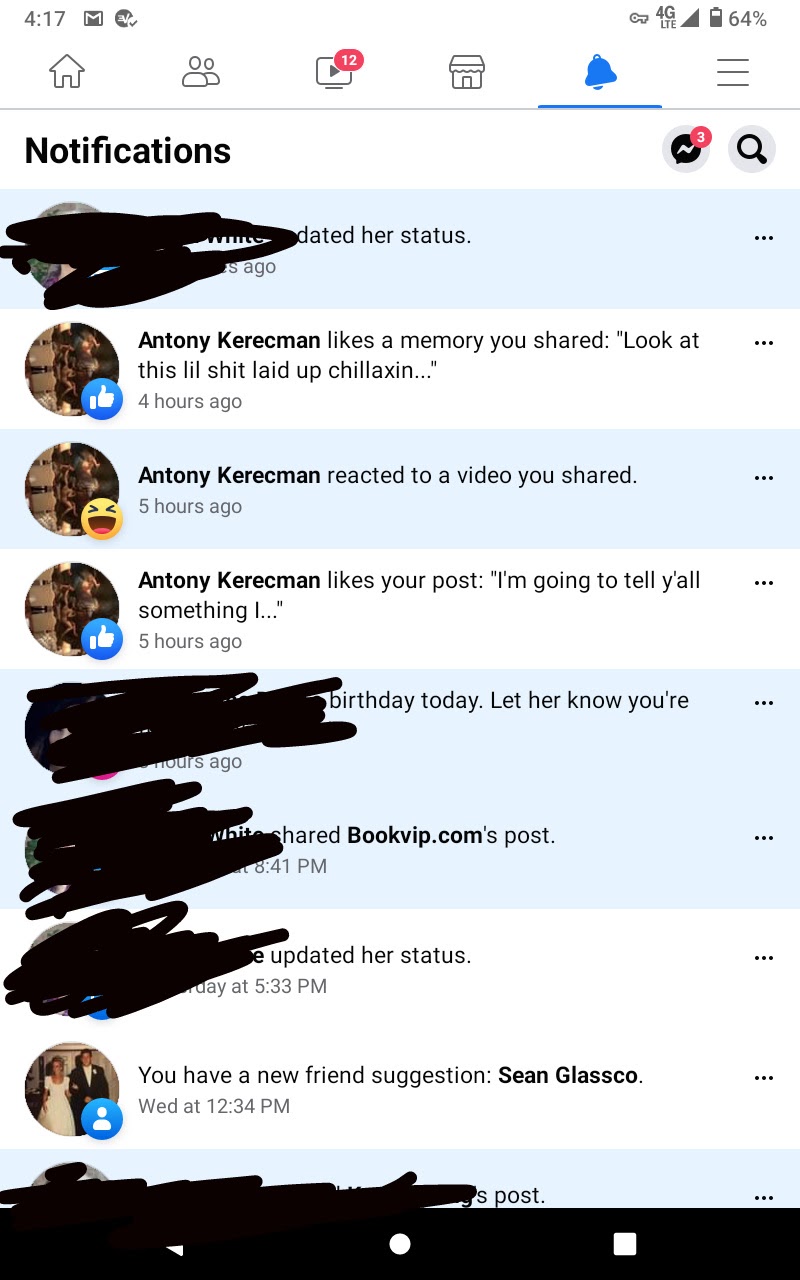Open notification: likes your post "I'm going to tell"

[x=420, y=609]
